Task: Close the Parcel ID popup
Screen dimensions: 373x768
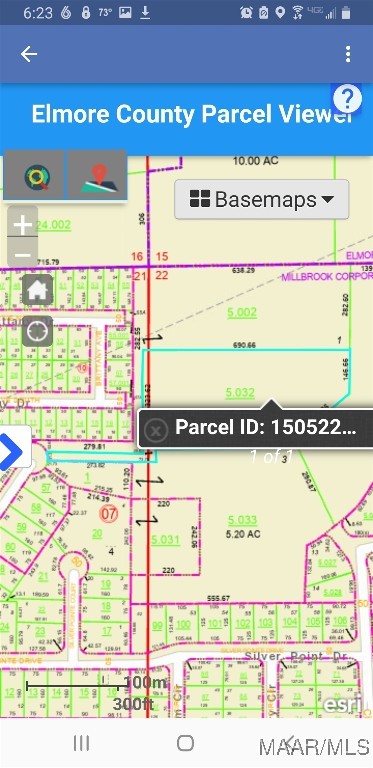Action: (x=156, y=431)
